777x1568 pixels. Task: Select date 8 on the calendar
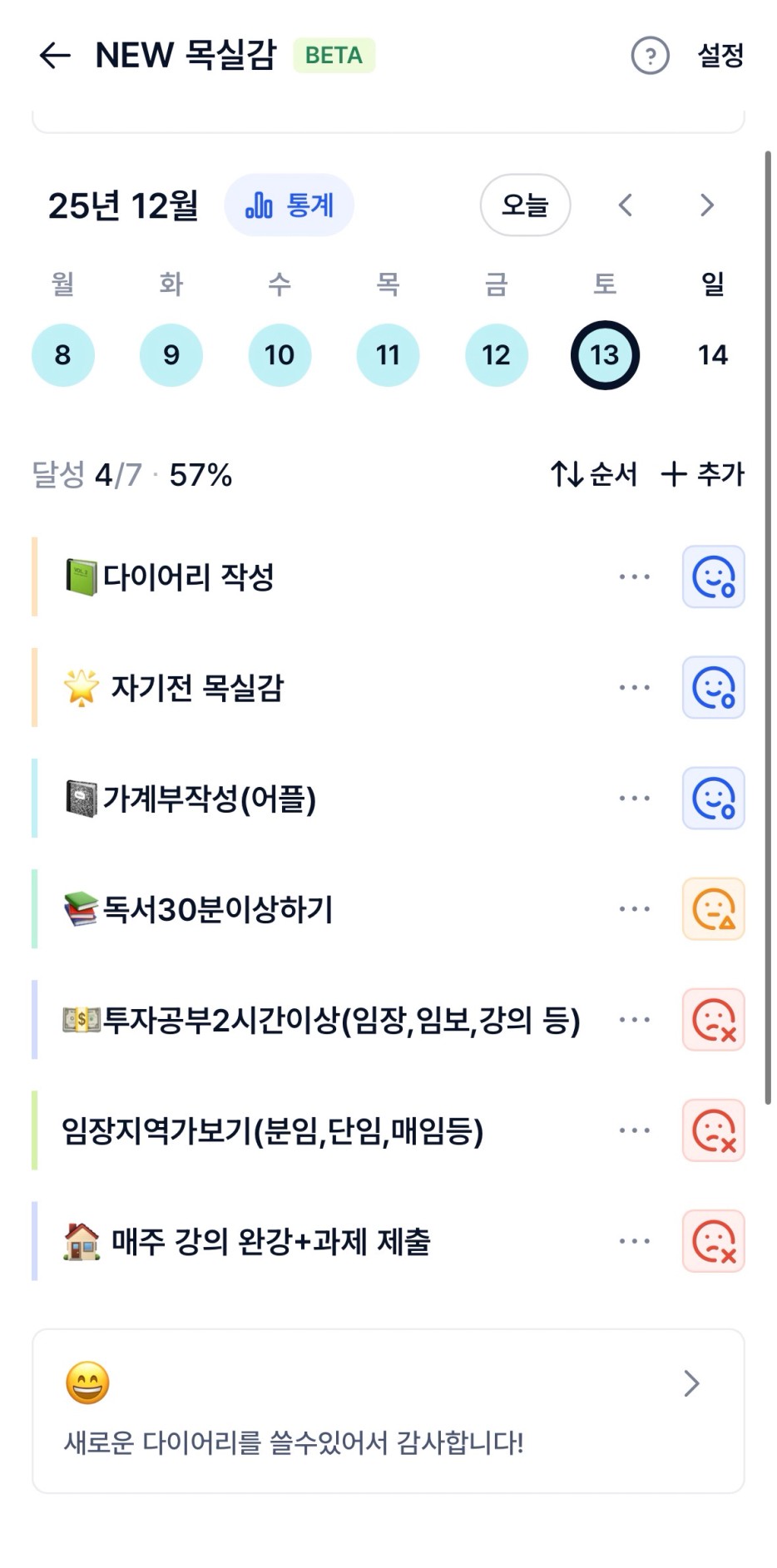(63, 355)
